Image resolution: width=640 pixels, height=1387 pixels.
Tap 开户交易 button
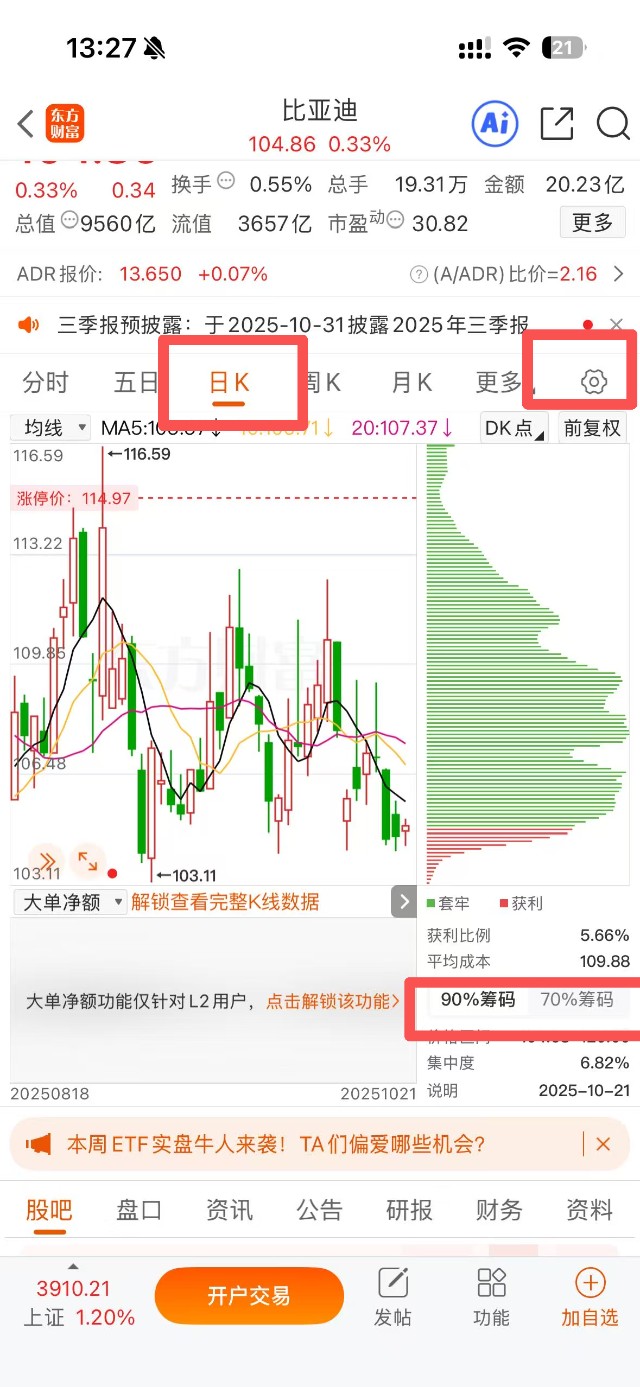click(x=249, y=1296)
